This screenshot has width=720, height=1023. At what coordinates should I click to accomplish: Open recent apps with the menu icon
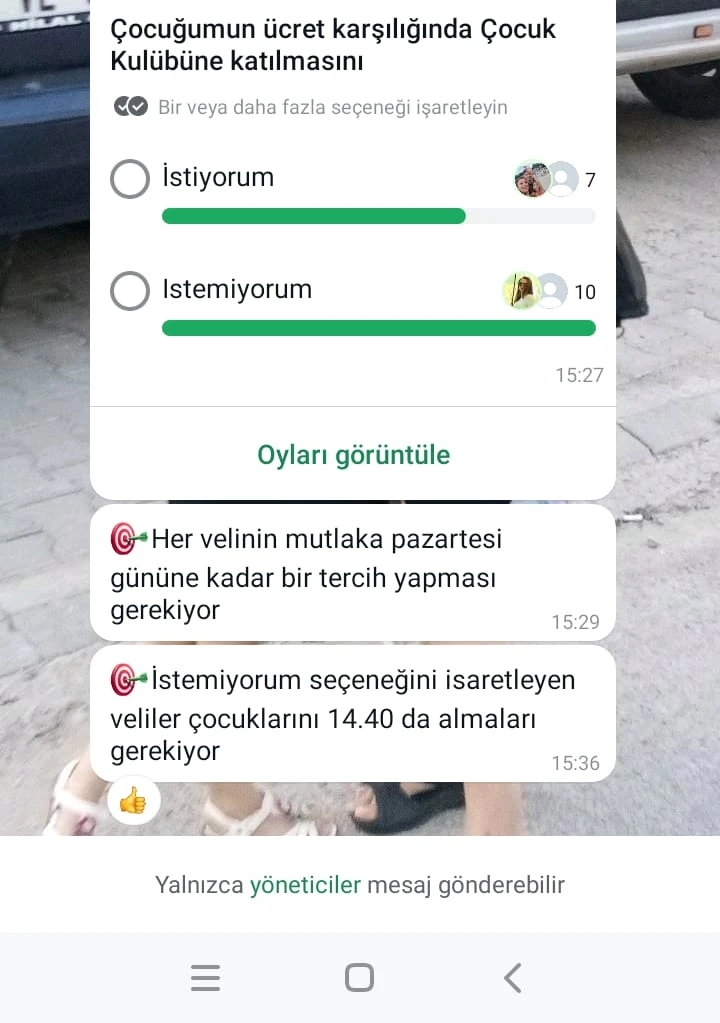(205, 978)
